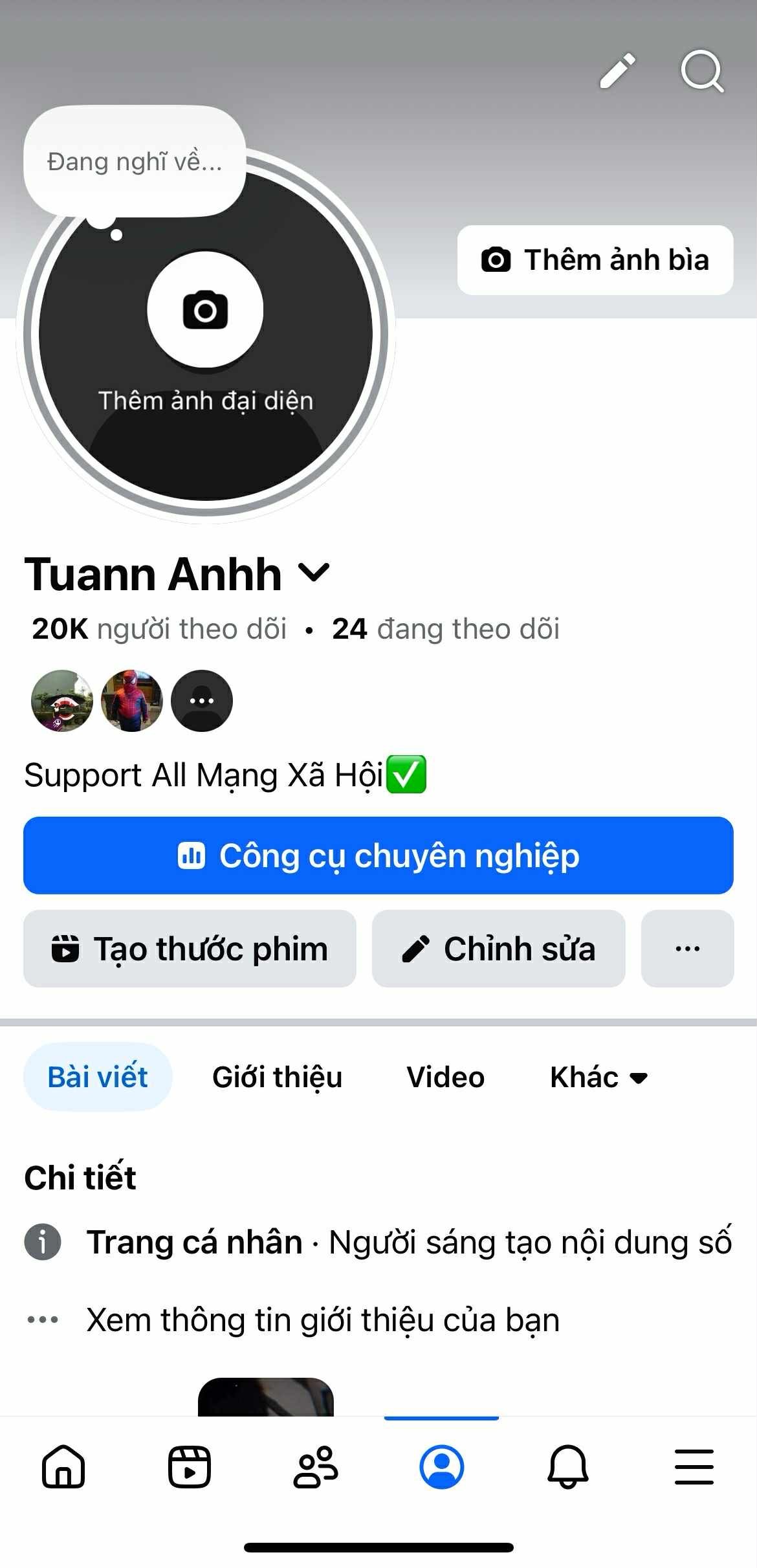Open 'Xem thông tin giới thiệu của bạn'

(x=322, y=1320)
